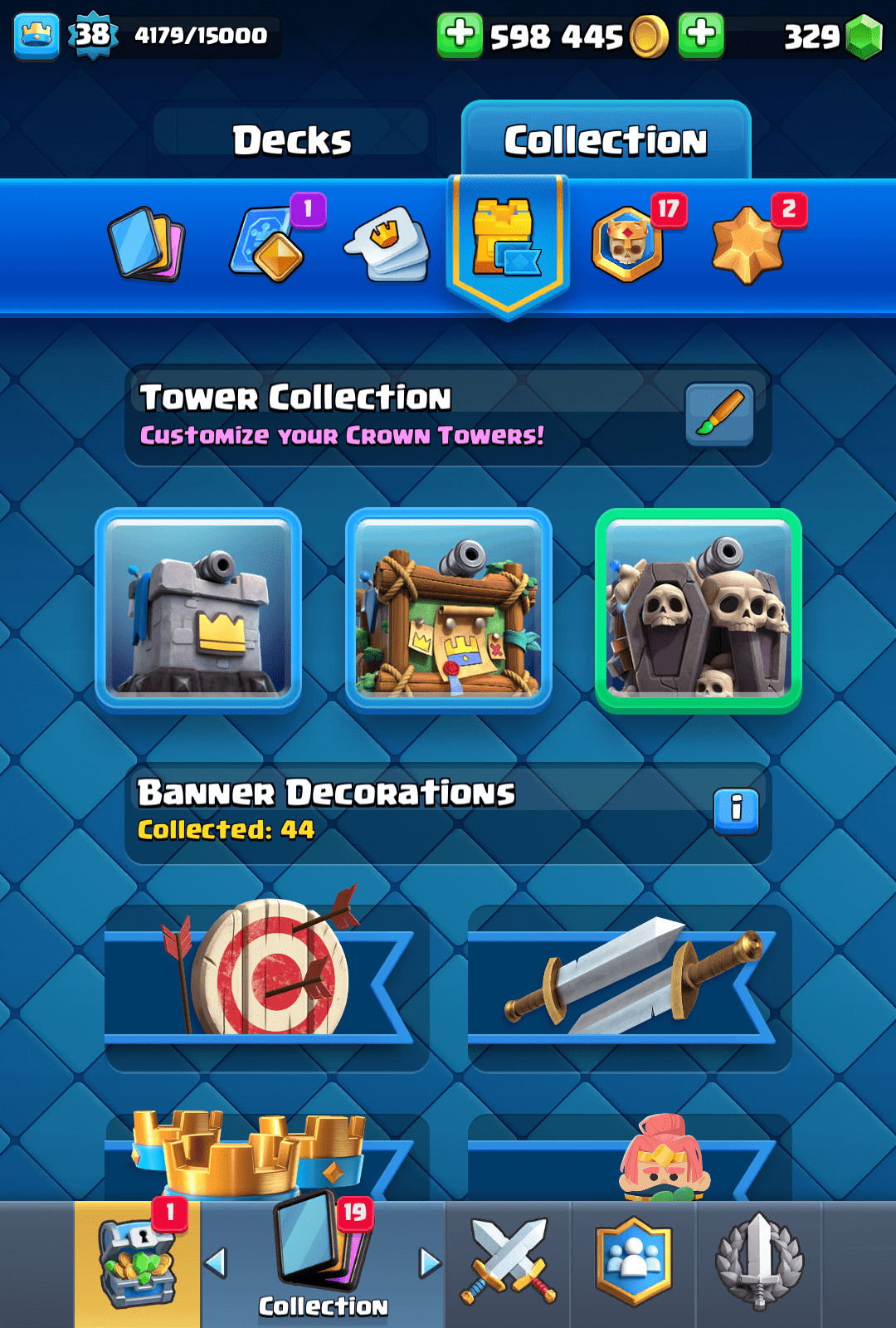
Task: Open the skull badges sub-tab with badge 17
Action: tap(628, 245)
